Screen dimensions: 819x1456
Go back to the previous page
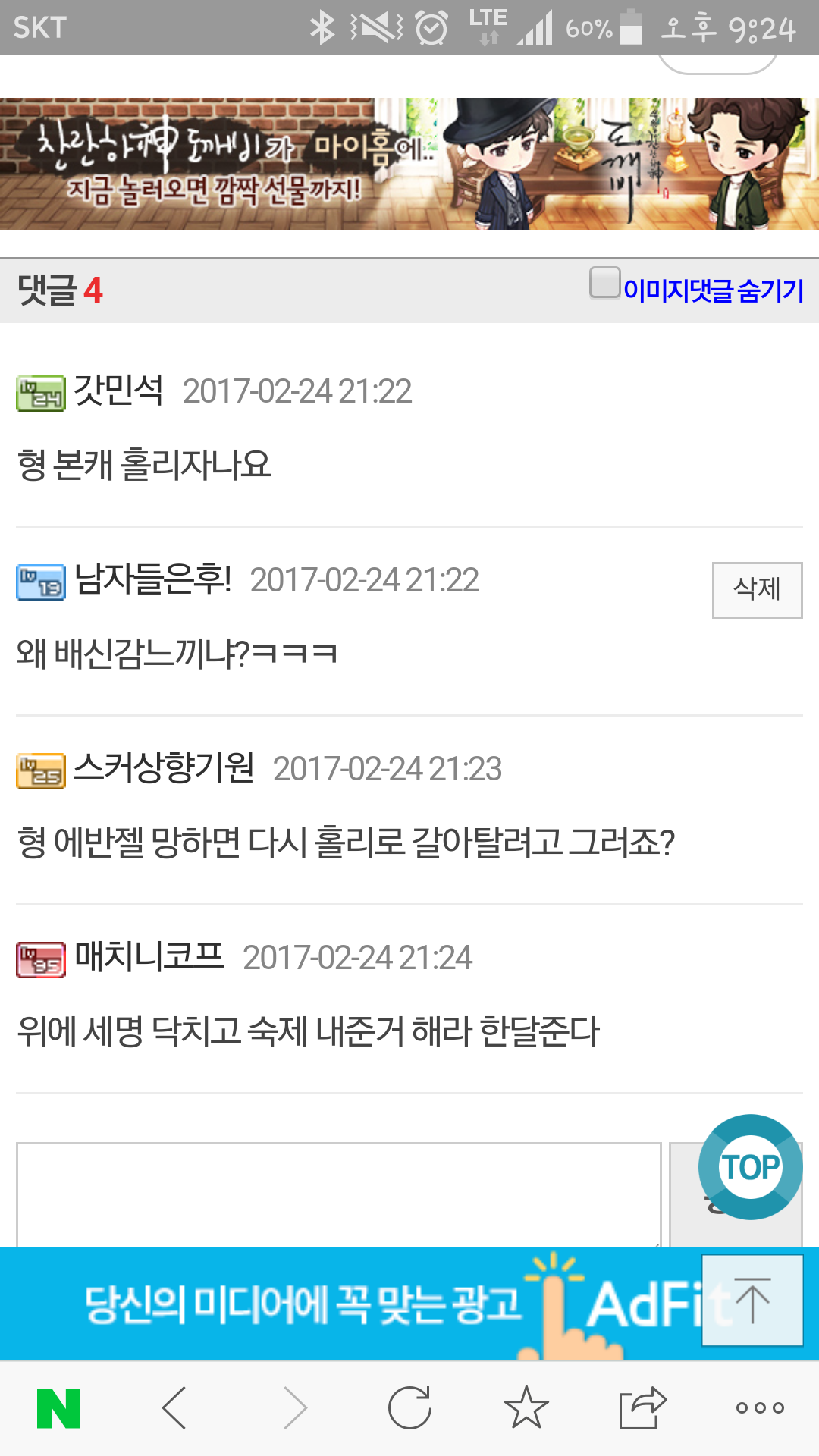pos(174,1408)
